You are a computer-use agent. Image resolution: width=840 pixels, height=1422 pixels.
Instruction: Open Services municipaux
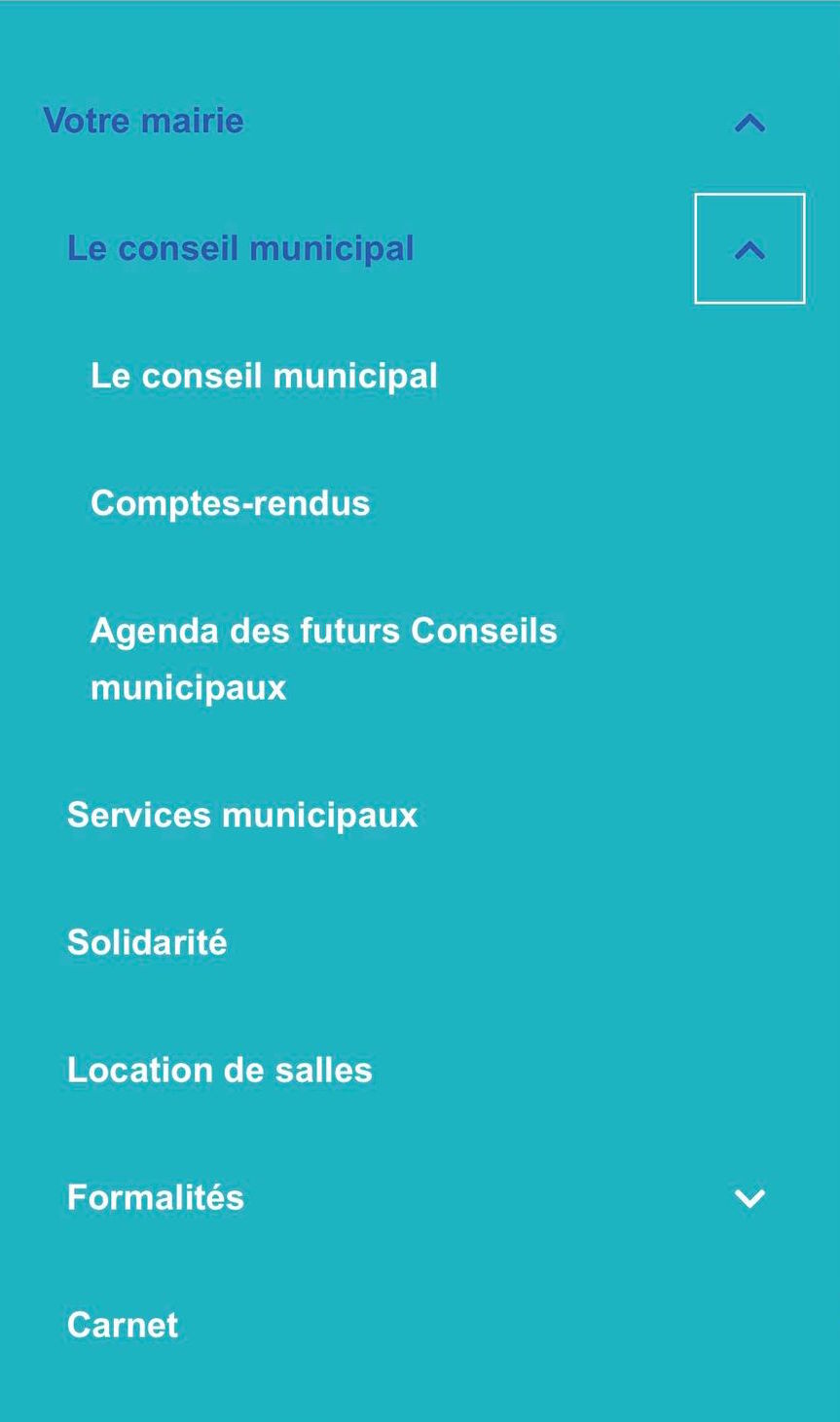(x=242, y=815)
